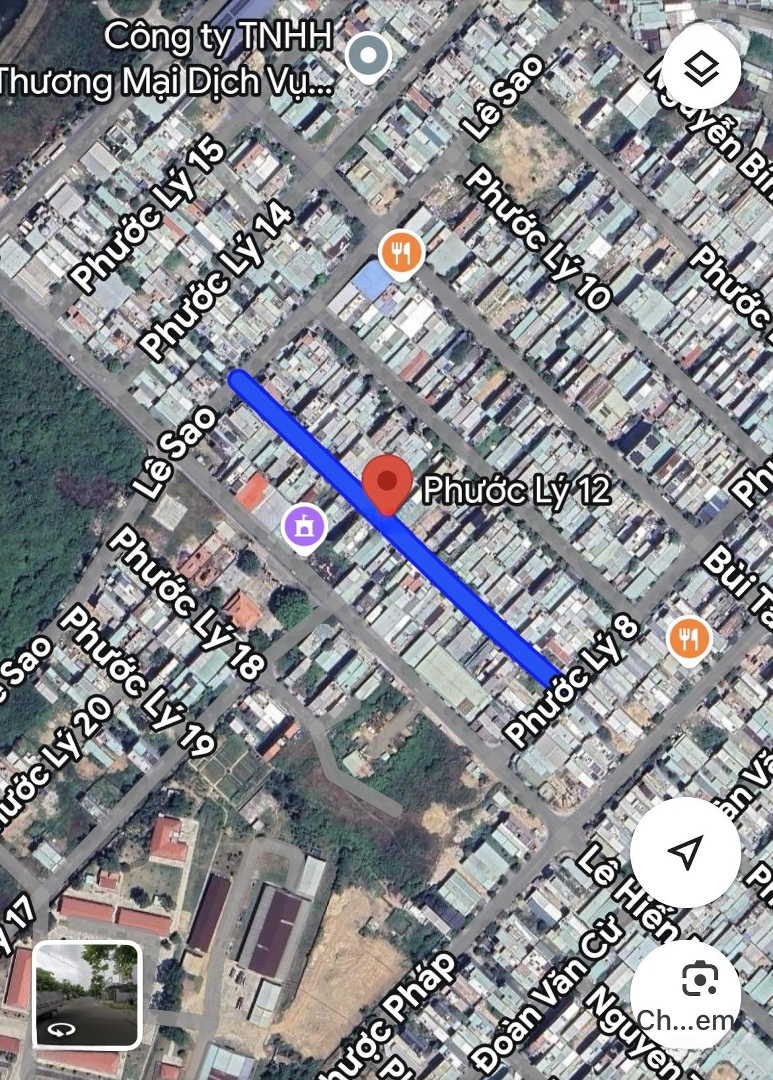Open the restaurant marker near Phước Lý 10
This screenshot has width=773, height=1080.
point(402,253)
